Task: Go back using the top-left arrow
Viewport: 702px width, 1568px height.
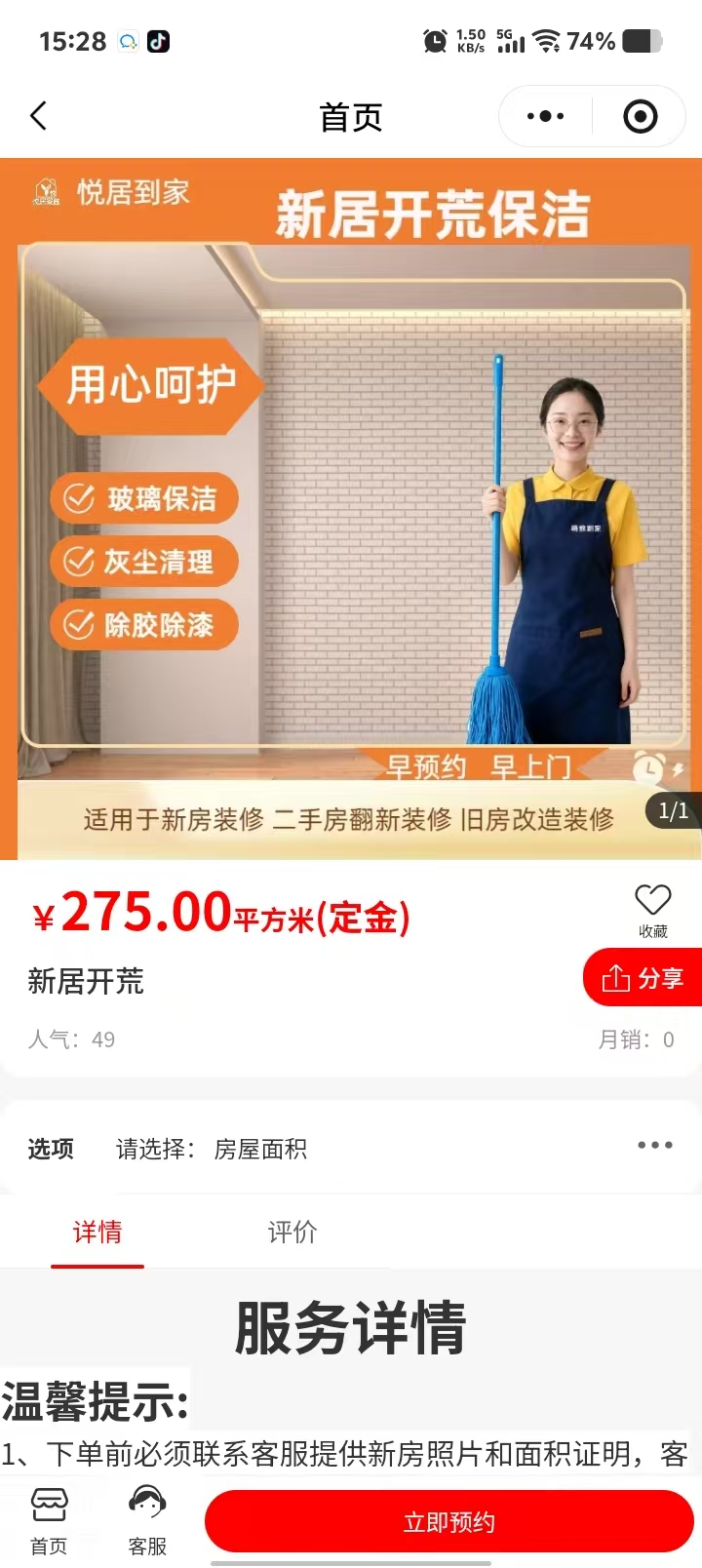Action: 39,116
